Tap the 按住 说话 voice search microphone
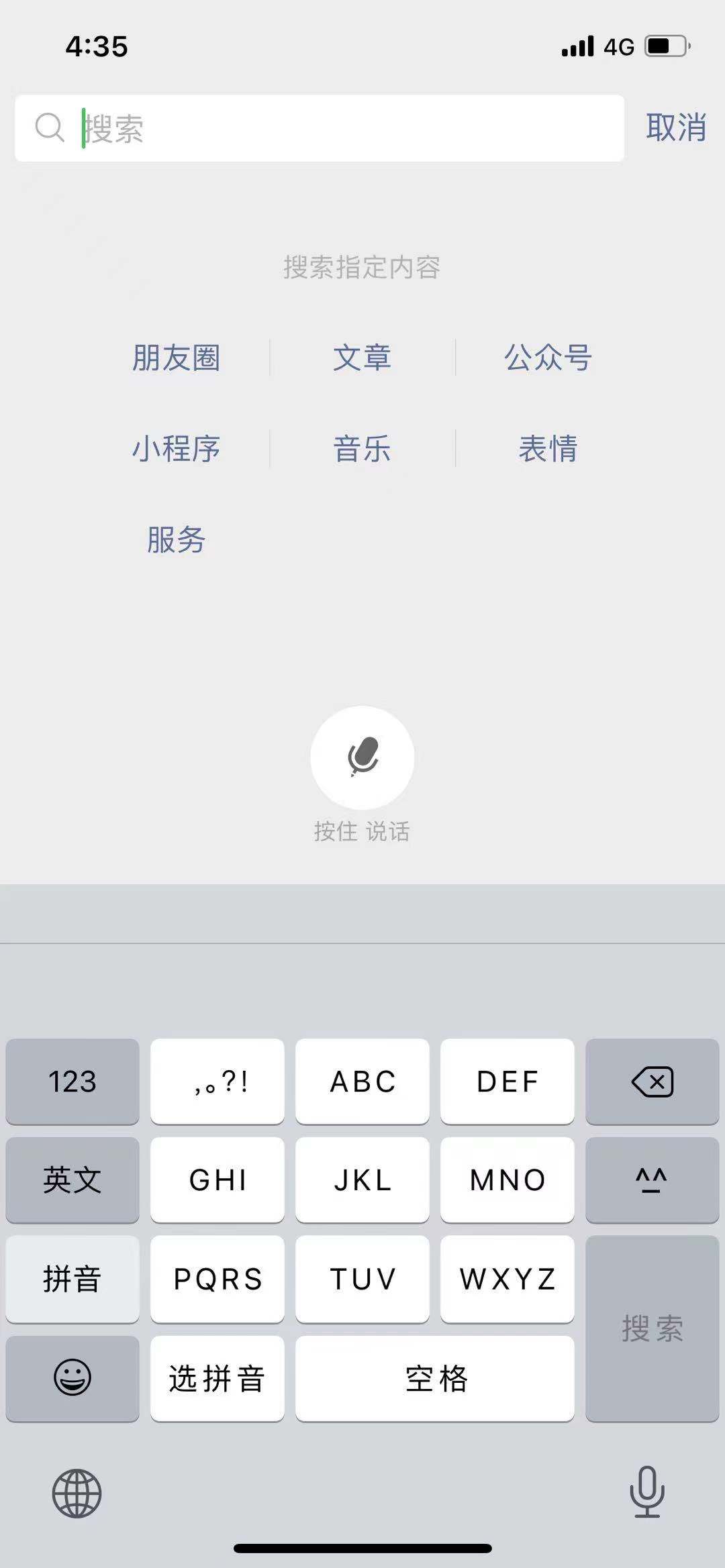 click(362, 757)
